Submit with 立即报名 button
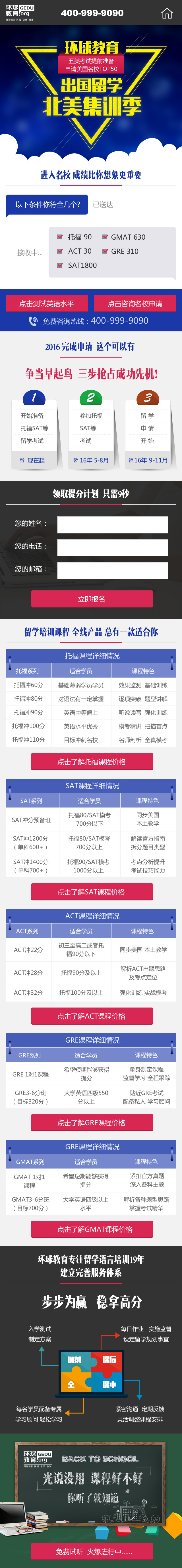182x1568 pixels. [x=92, y=599]
